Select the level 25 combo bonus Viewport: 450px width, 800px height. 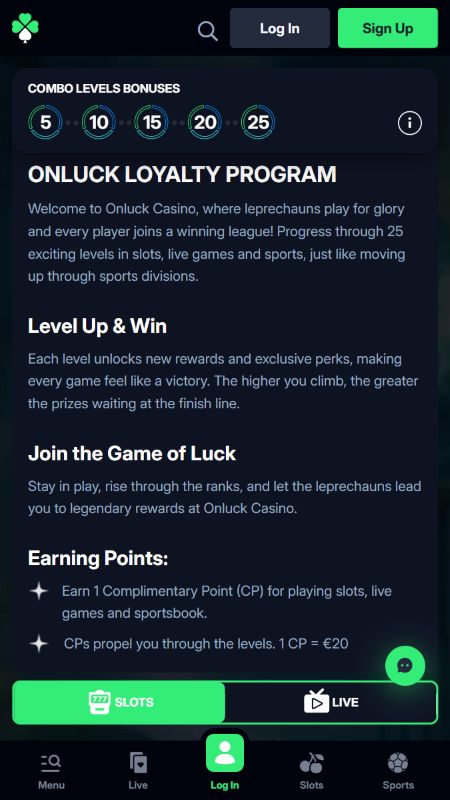click(x=258, y=122)
